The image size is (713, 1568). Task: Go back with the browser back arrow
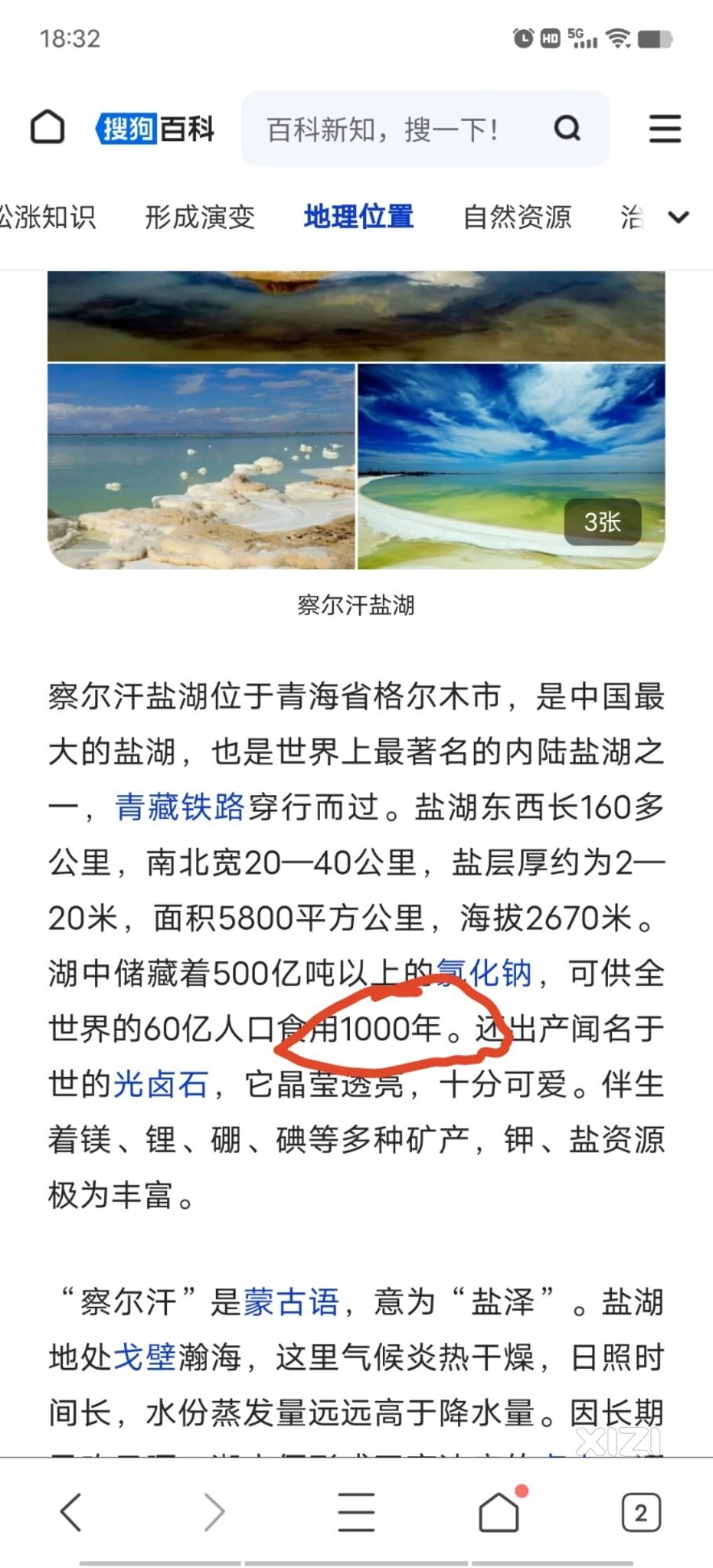pyautogui.click(x=71, y=1512)
